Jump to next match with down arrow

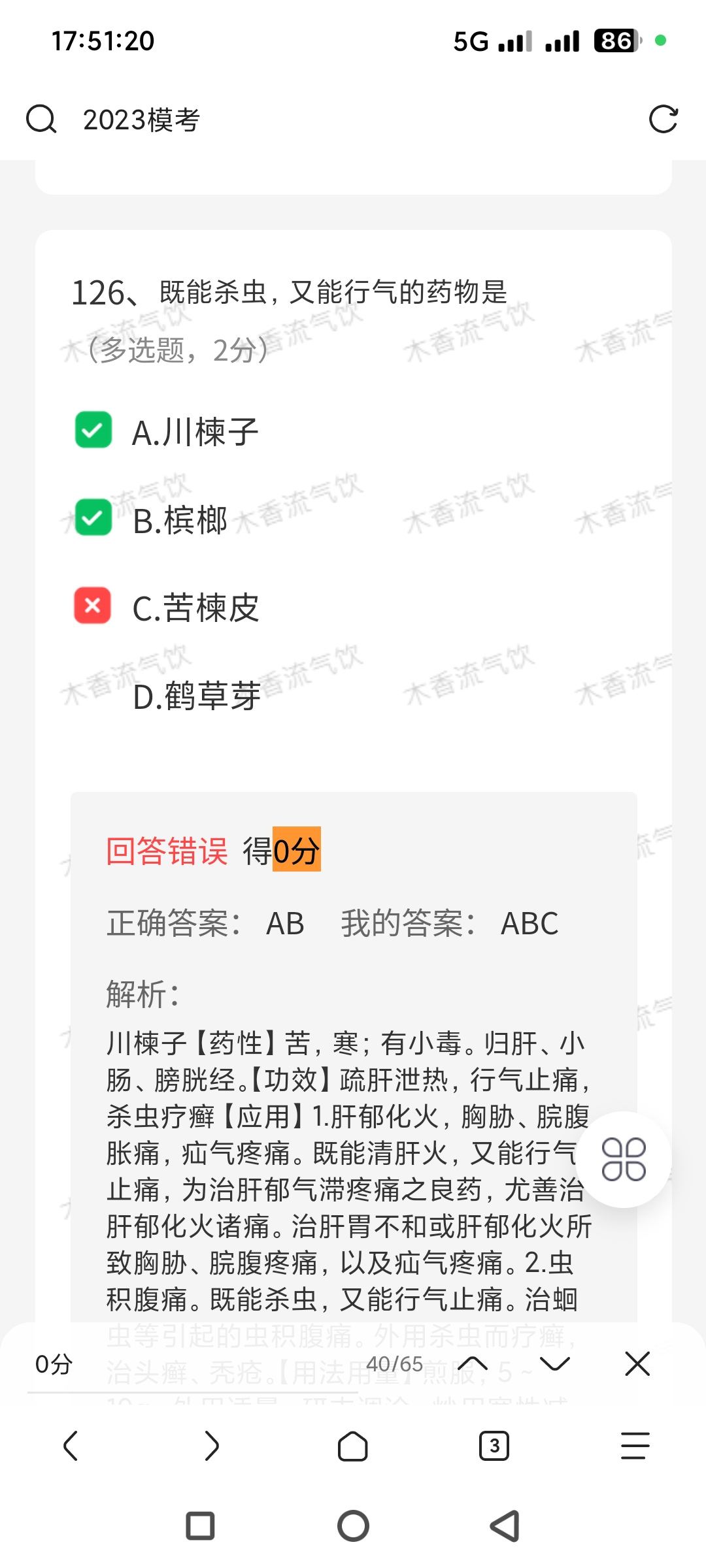click(x=555, y=1364)
